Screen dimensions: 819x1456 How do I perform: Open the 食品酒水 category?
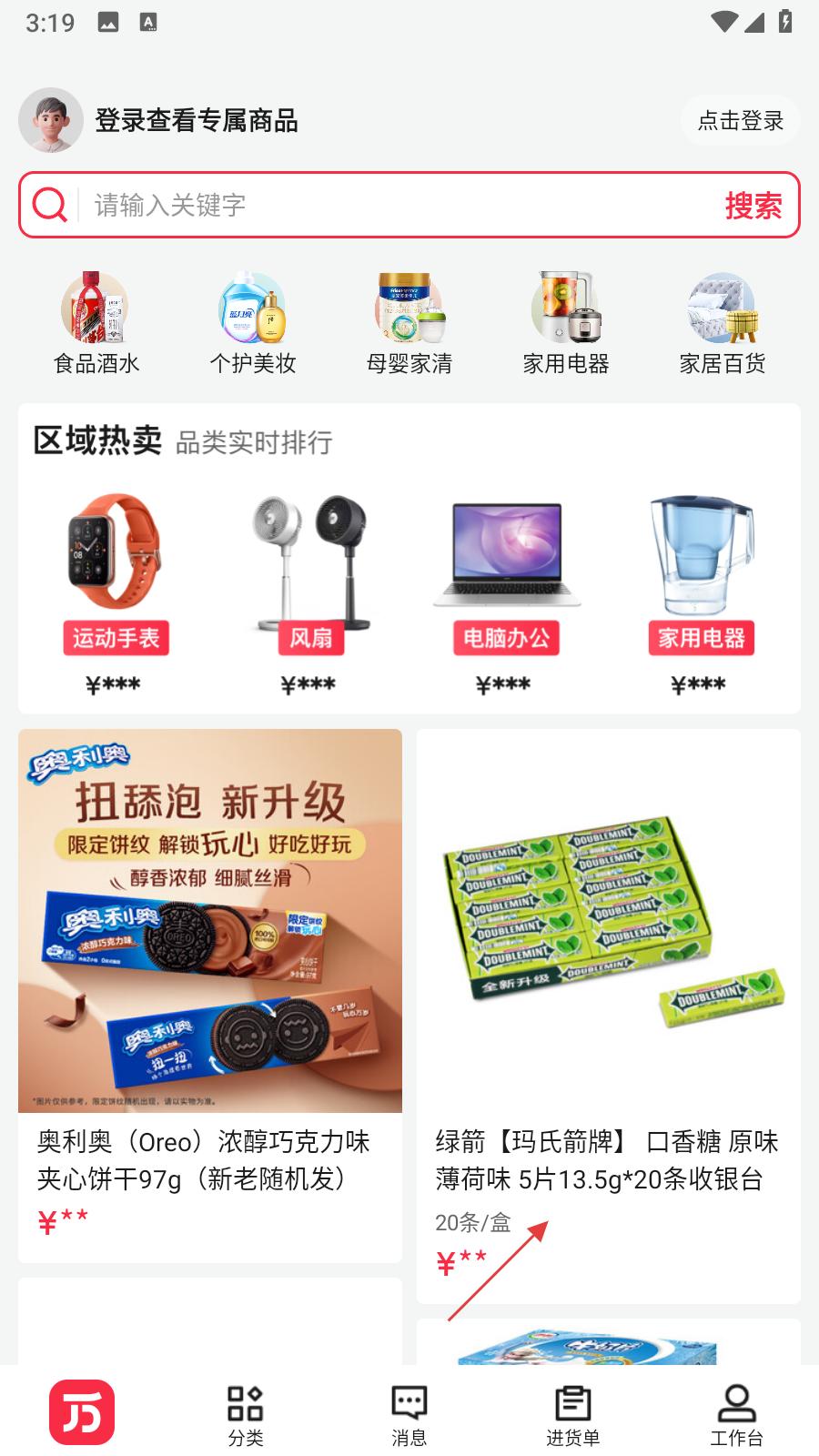(96, 323)
